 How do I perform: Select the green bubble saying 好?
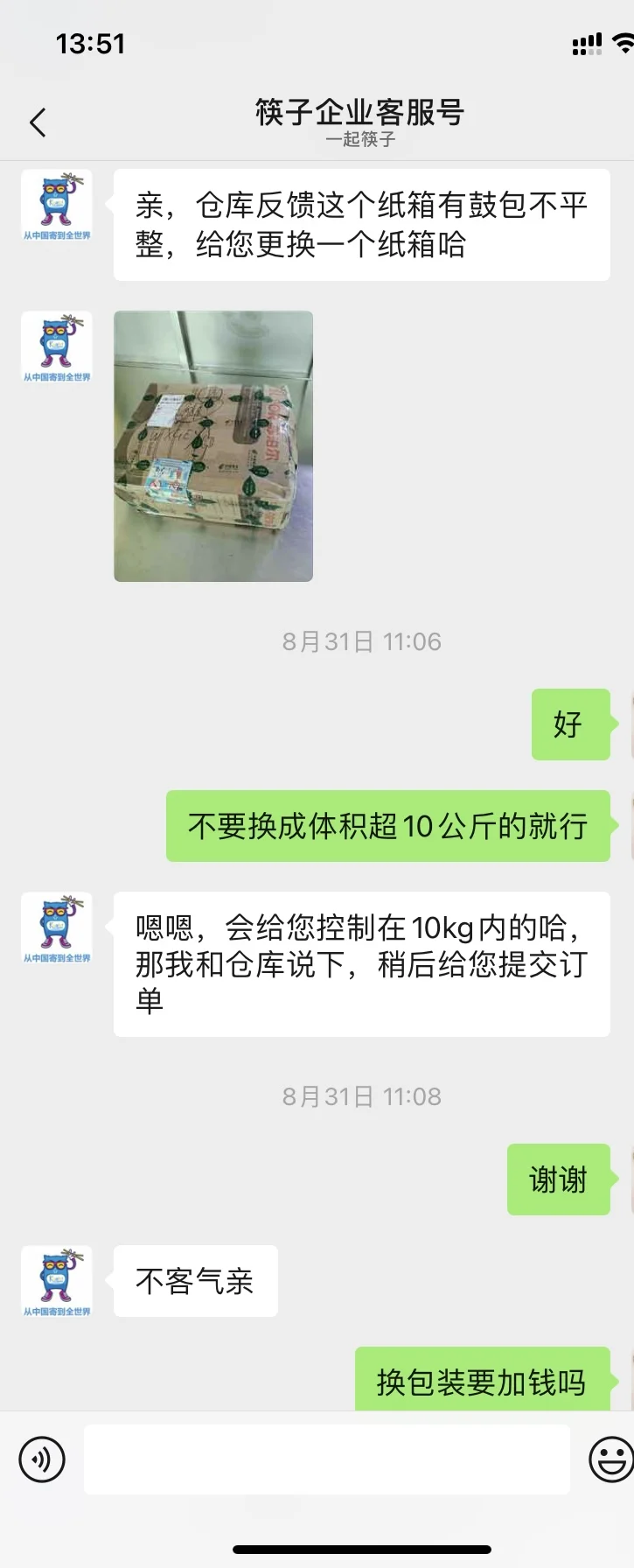click(x=569, y=724)
